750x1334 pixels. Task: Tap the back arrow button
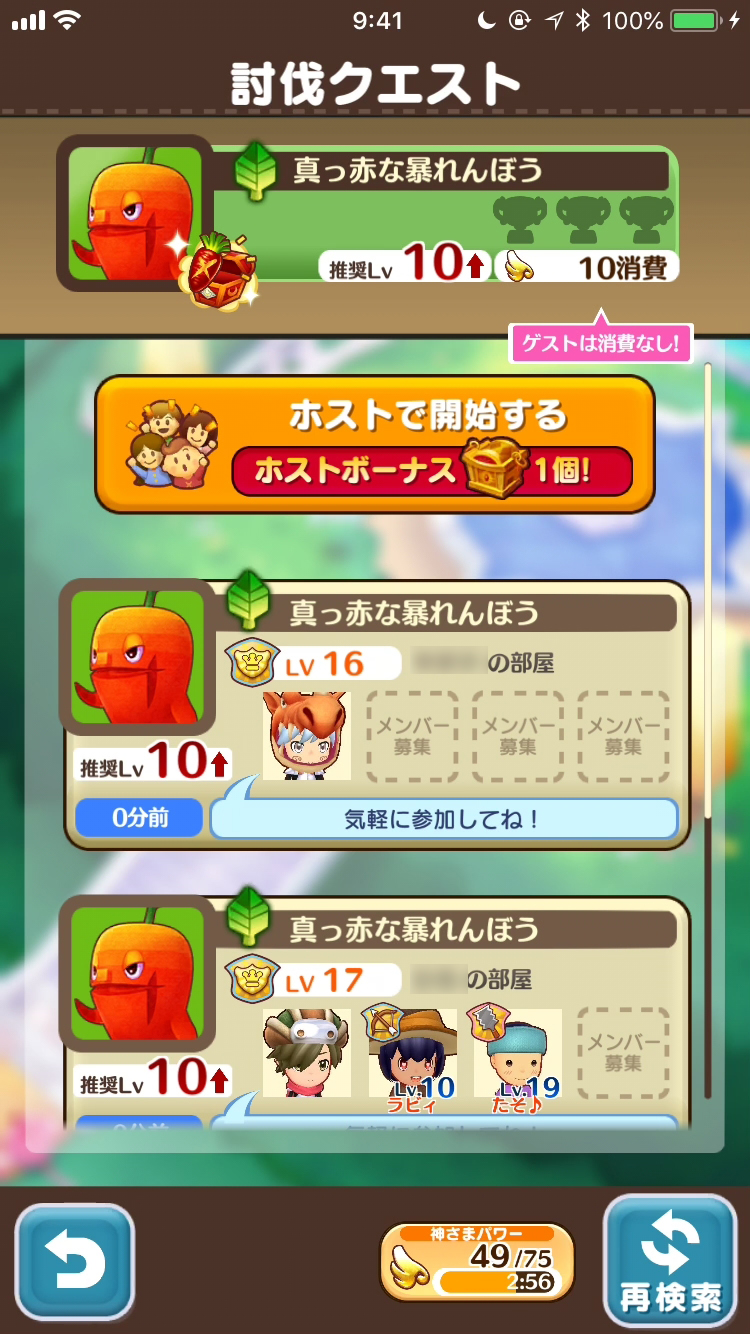click(x=75, y=1264)
